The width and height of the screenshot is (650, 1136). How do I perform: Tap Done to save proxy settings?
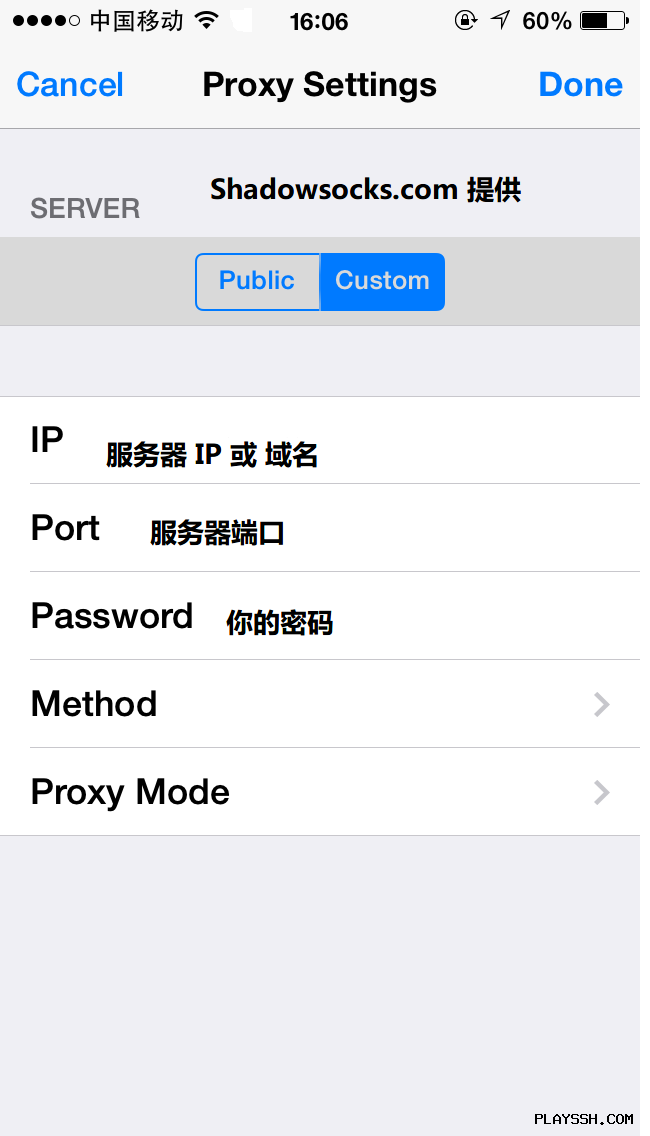click(580, 85)
